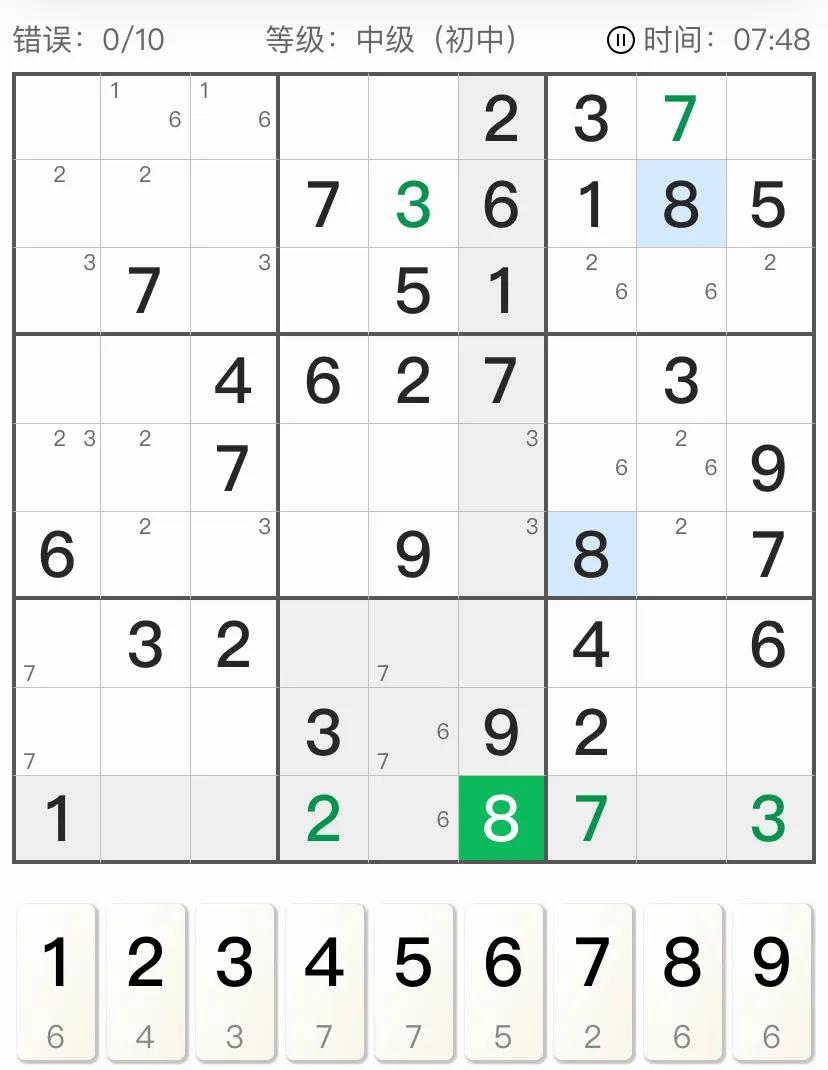Image resolution: width=828 pixels, height=1070 pixels.
Task: Enter 8 from the number pad
Action: (x=682, y=980)
